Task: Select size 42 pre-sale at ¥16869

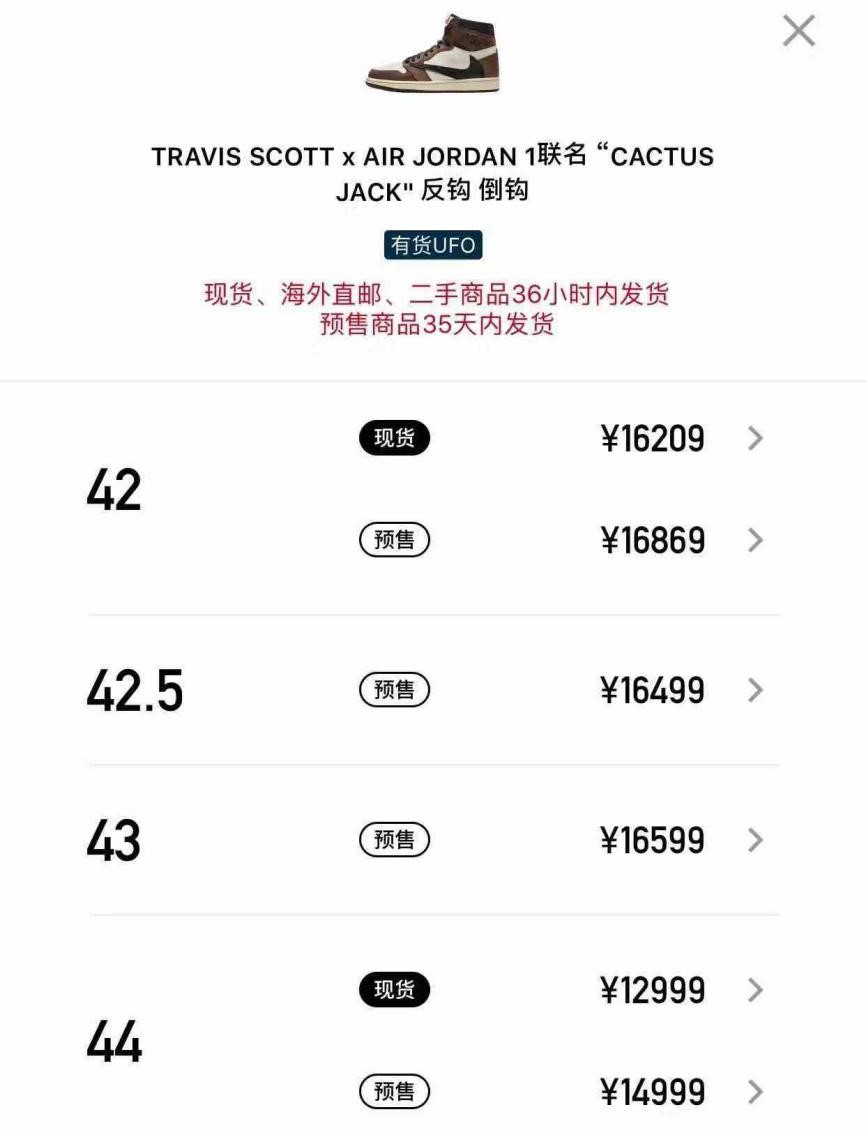Action: (652, 541)
